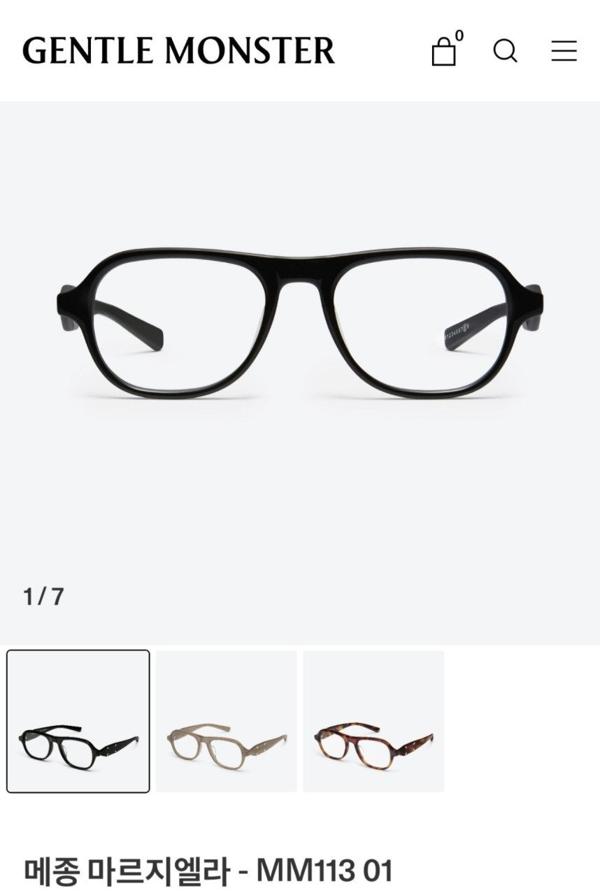
Task: View the main glasses product image
Action: 300,325
